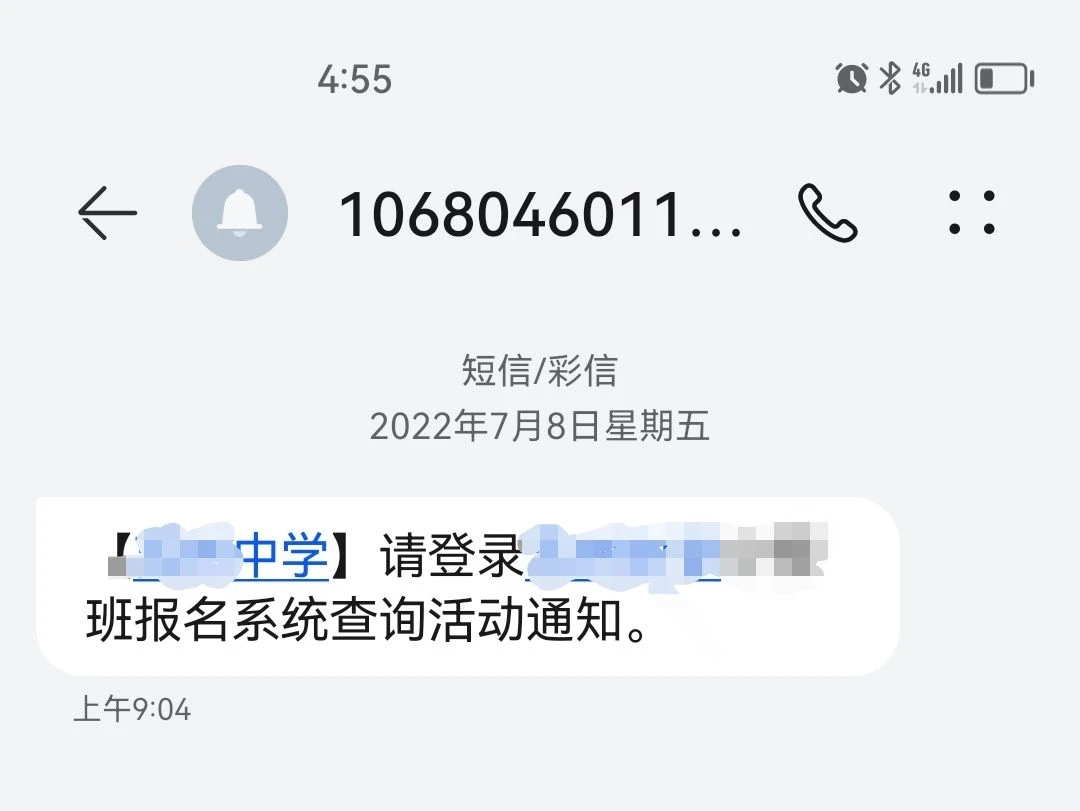Open the underlined 中学 link in the message
Viewport: 1080px width, 811px height.
click(283, 559)
